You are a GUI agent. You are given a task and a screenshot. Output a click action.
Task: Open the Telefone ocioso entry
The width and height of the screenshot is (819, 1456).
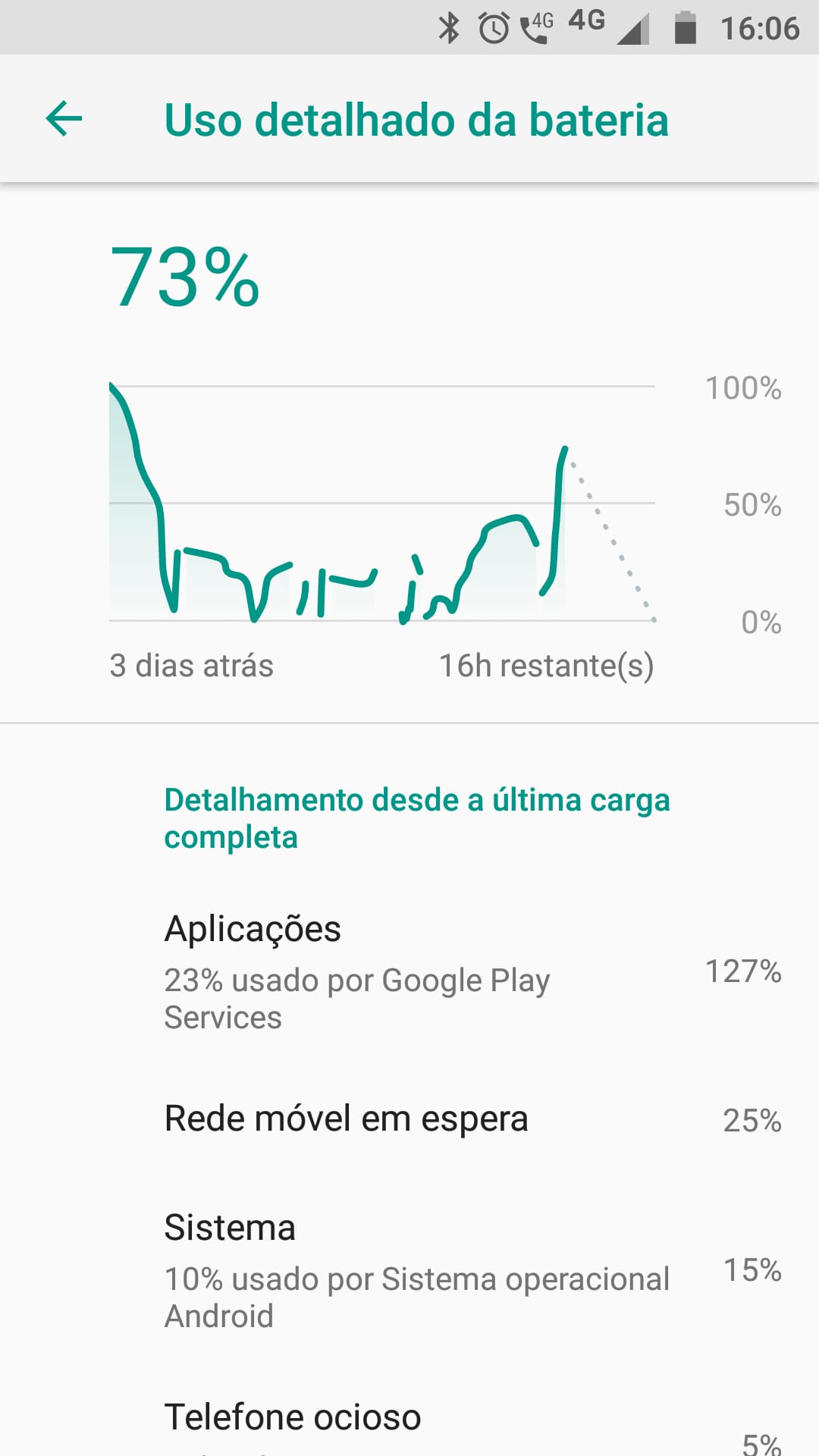pos(409,1417)
